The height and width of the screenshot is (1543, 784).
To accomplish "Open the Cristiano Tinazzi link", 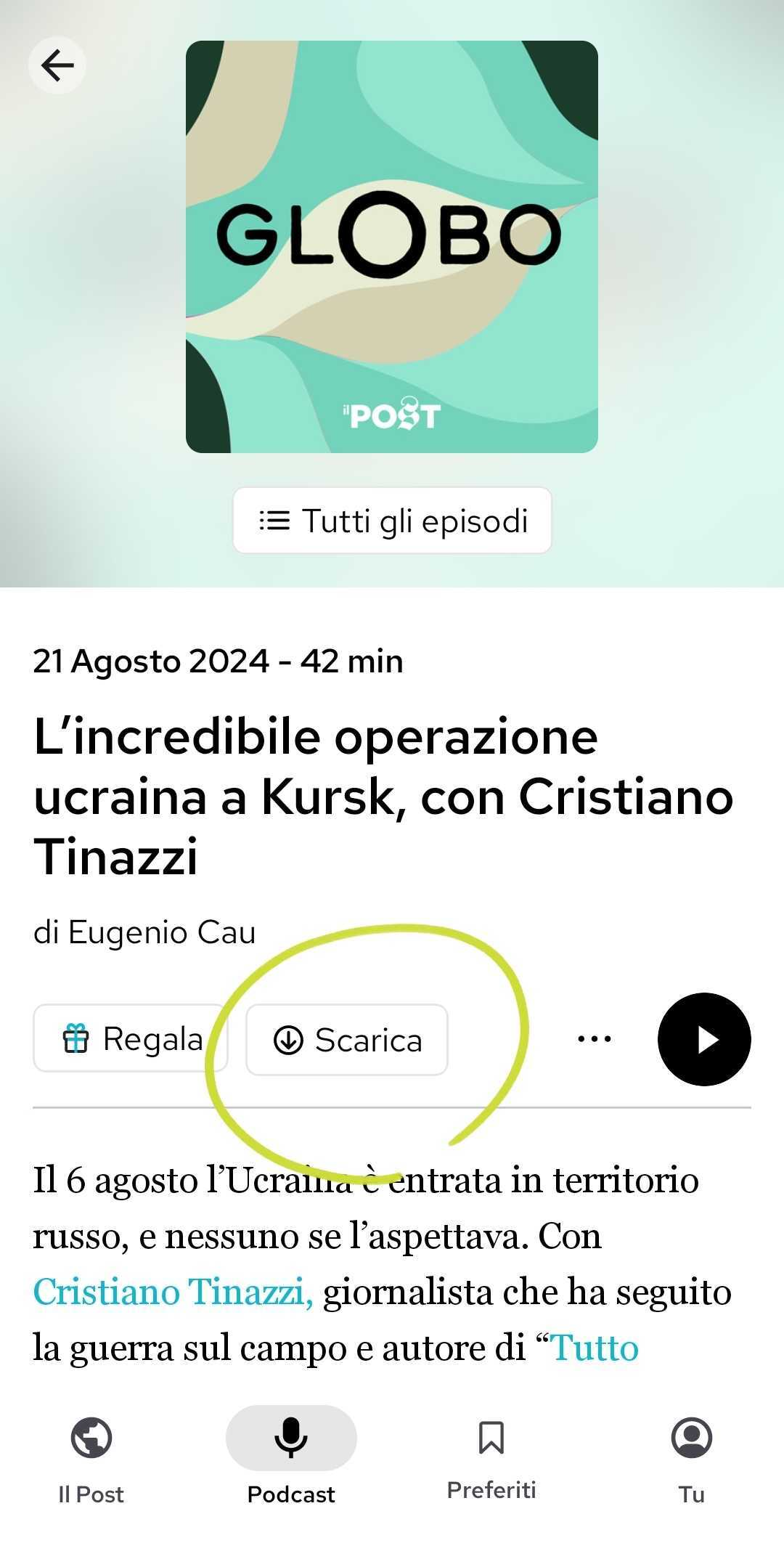I will point(173,1292).
